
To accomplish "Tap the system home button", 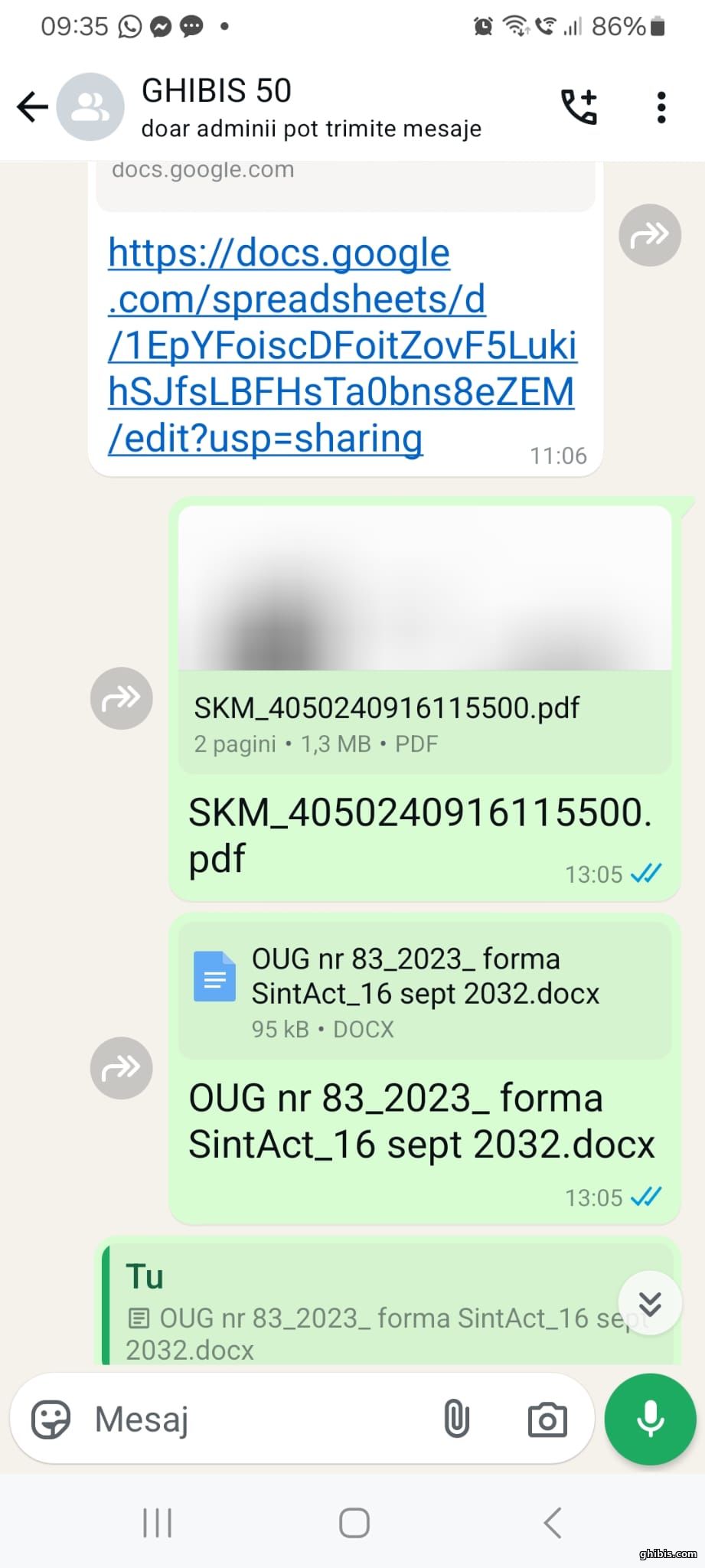I will click(x=354, y=1523).
